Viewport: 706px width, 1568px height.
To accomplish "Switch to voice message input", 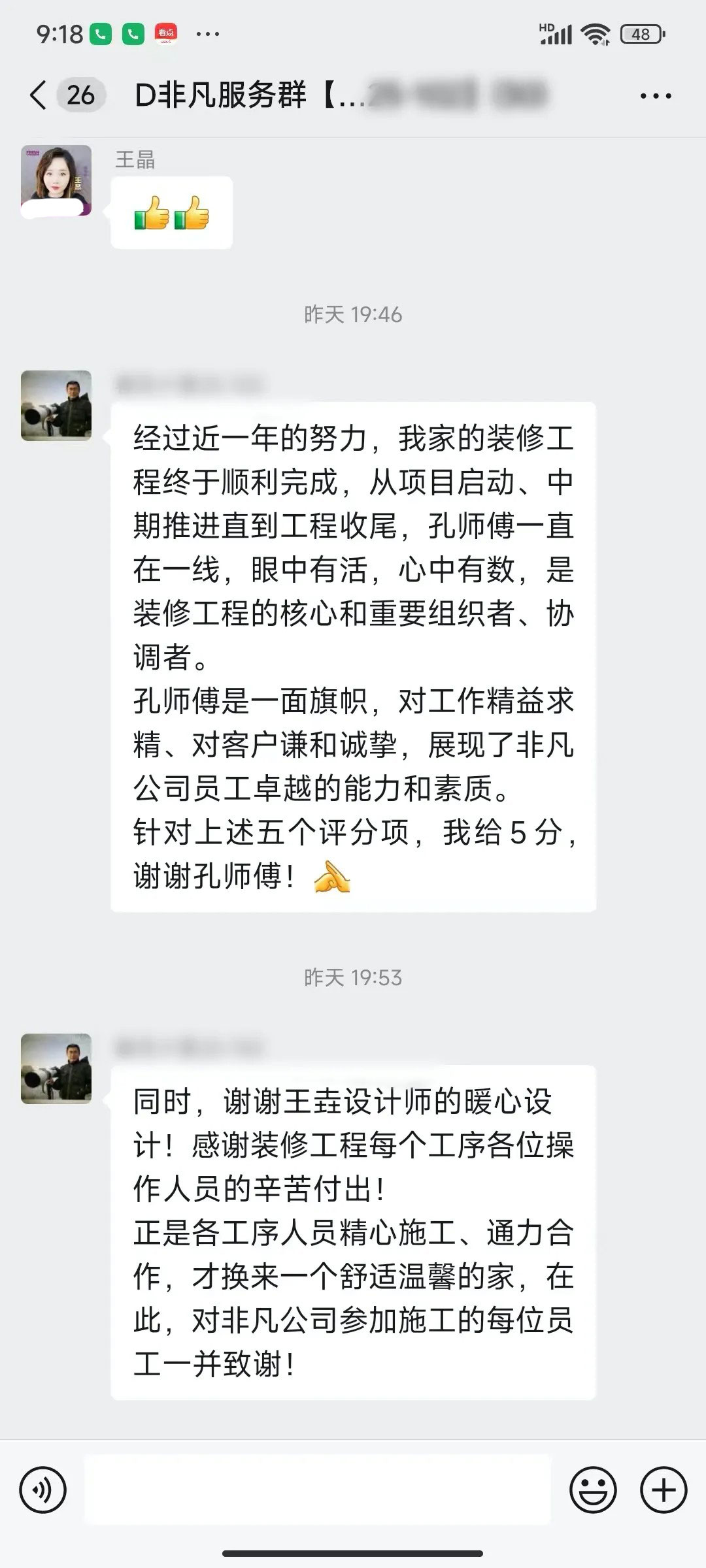I will 43,1490.
